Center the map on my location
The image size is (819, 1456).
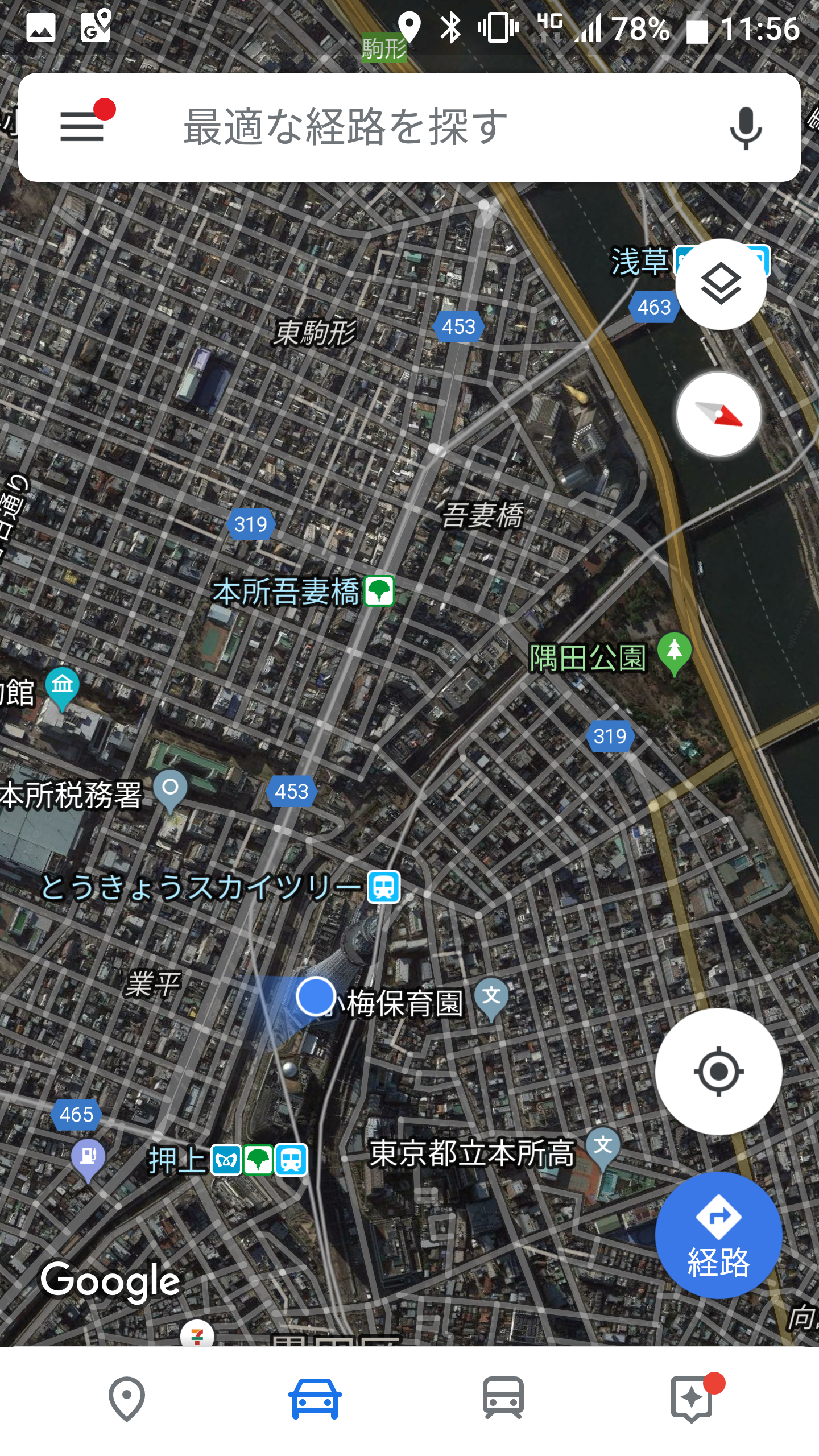tap(718, 1072)
